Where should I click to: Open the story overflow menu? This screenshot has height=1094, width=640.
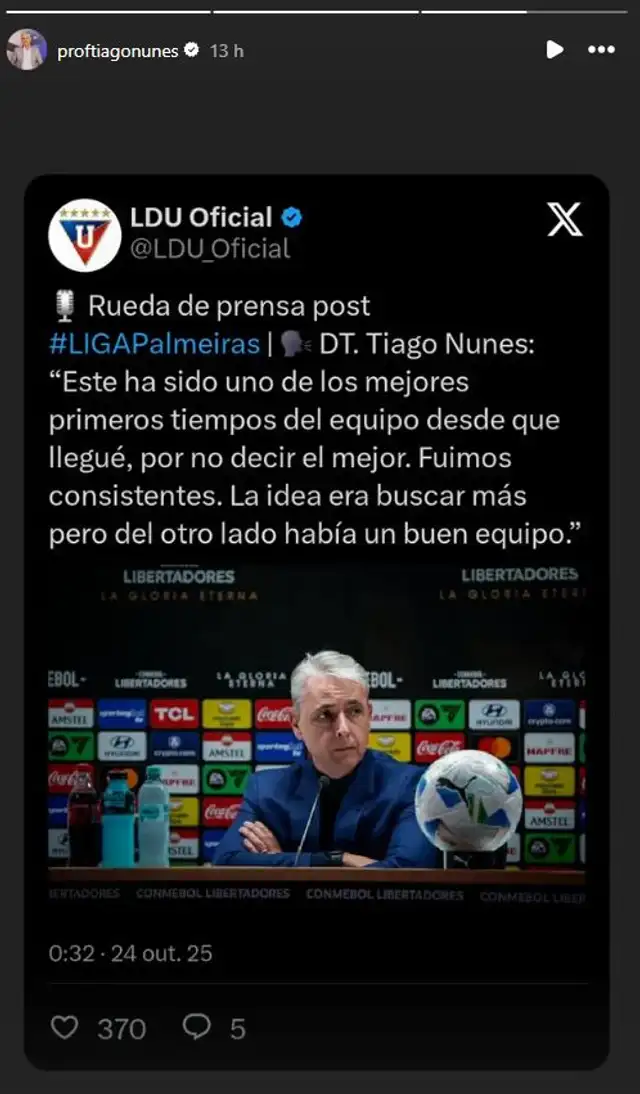[x=601, y=50]
